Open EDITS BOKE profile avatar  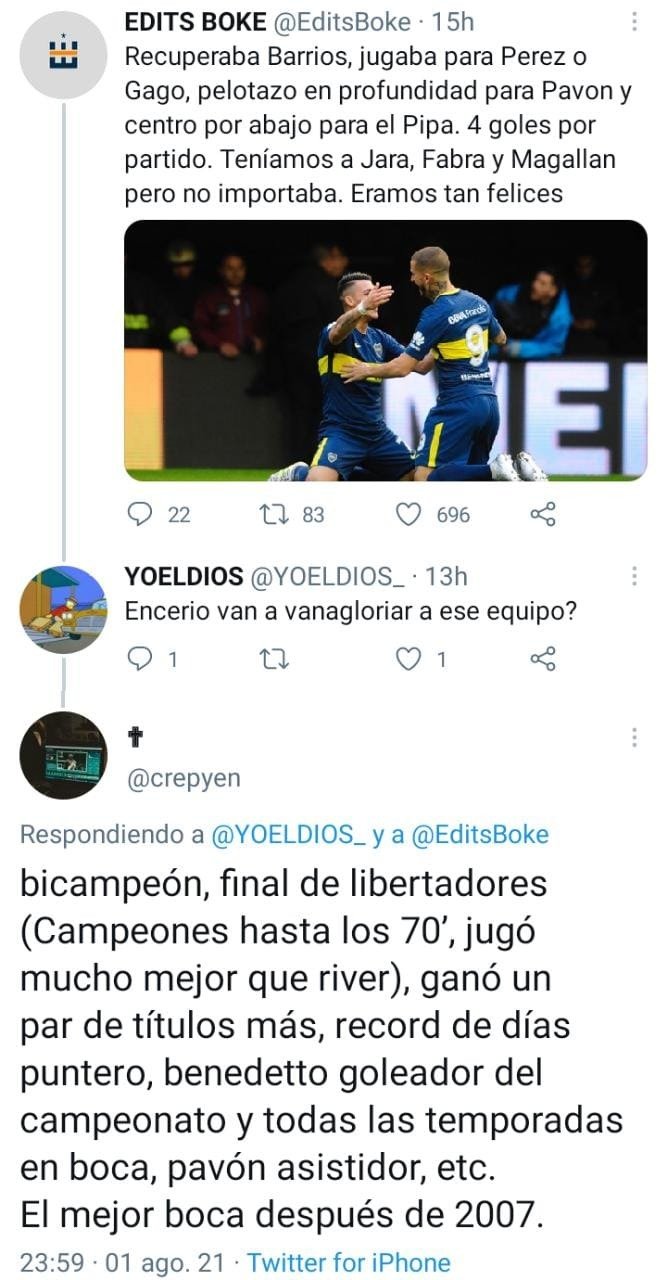coord(63,55)
